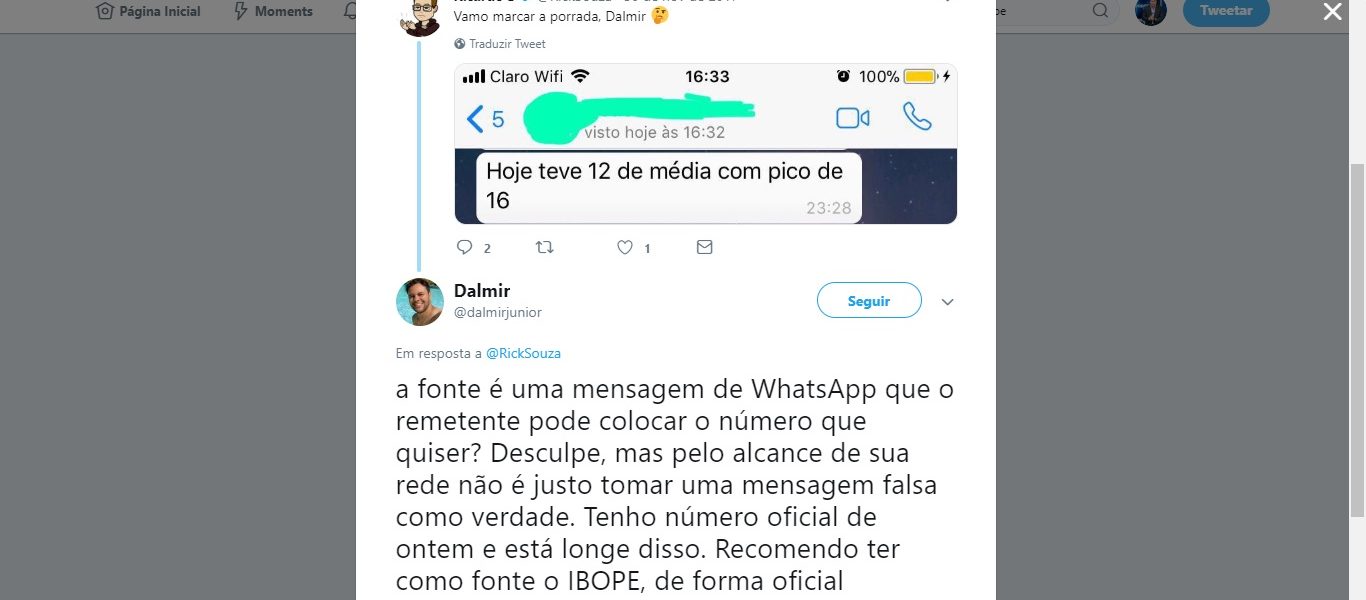Viewport: 1366px width, 600px height.
Task: Open your profile avatar menu
Action: 1151,11
